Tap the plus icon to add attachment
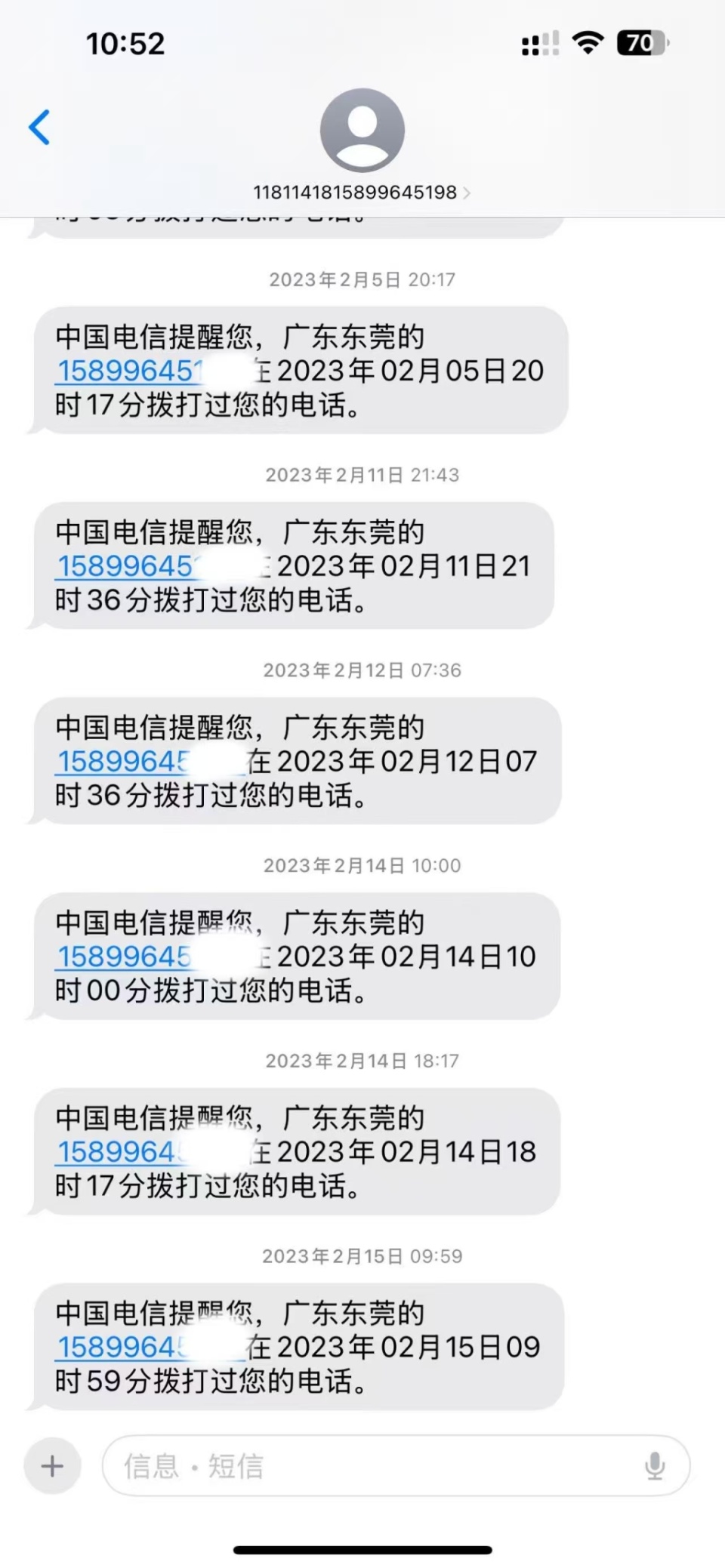 click(x=51, y=1465)
